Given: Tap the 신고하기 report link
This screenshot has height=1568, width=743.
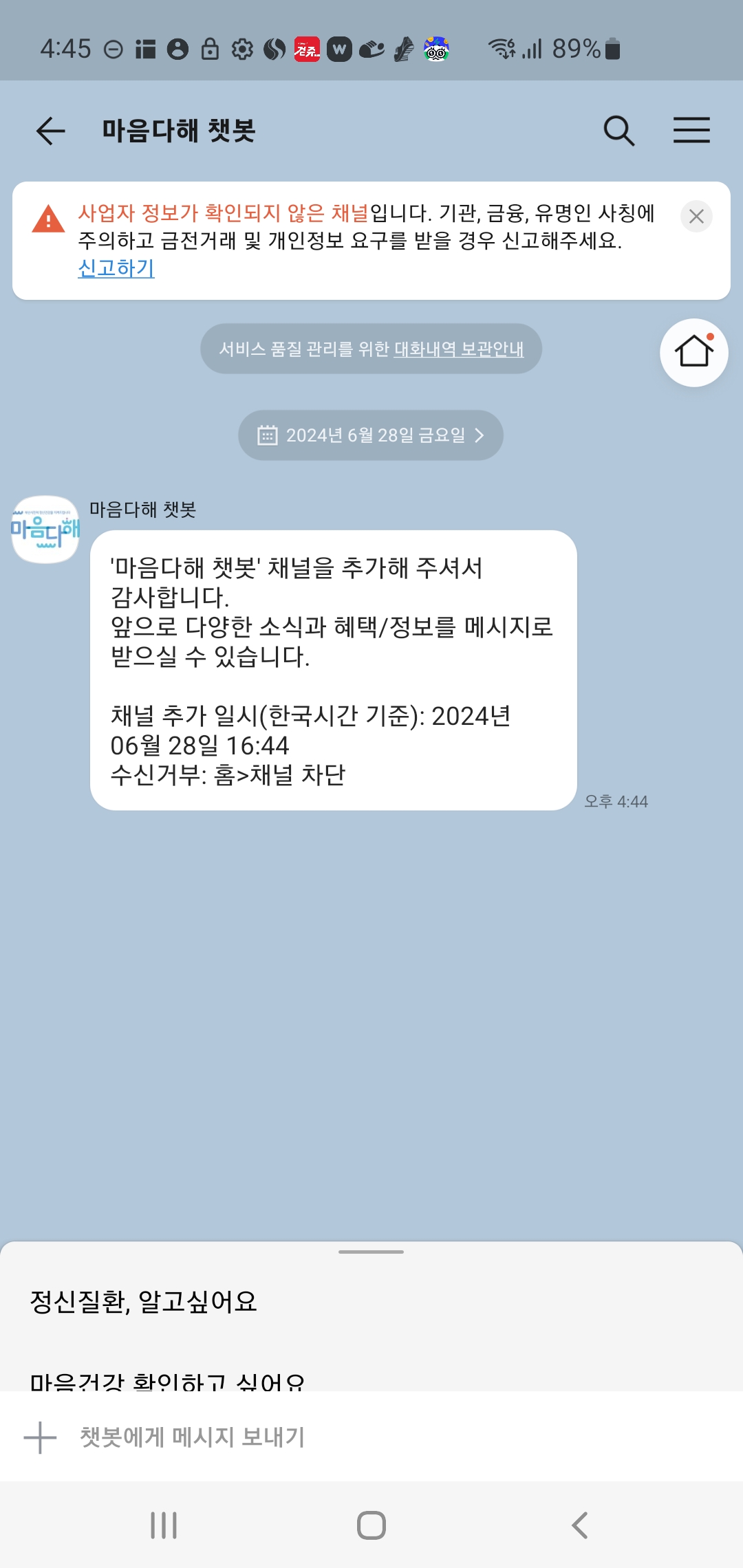Looking at the screenshot, I should click(x=116, y=268).
